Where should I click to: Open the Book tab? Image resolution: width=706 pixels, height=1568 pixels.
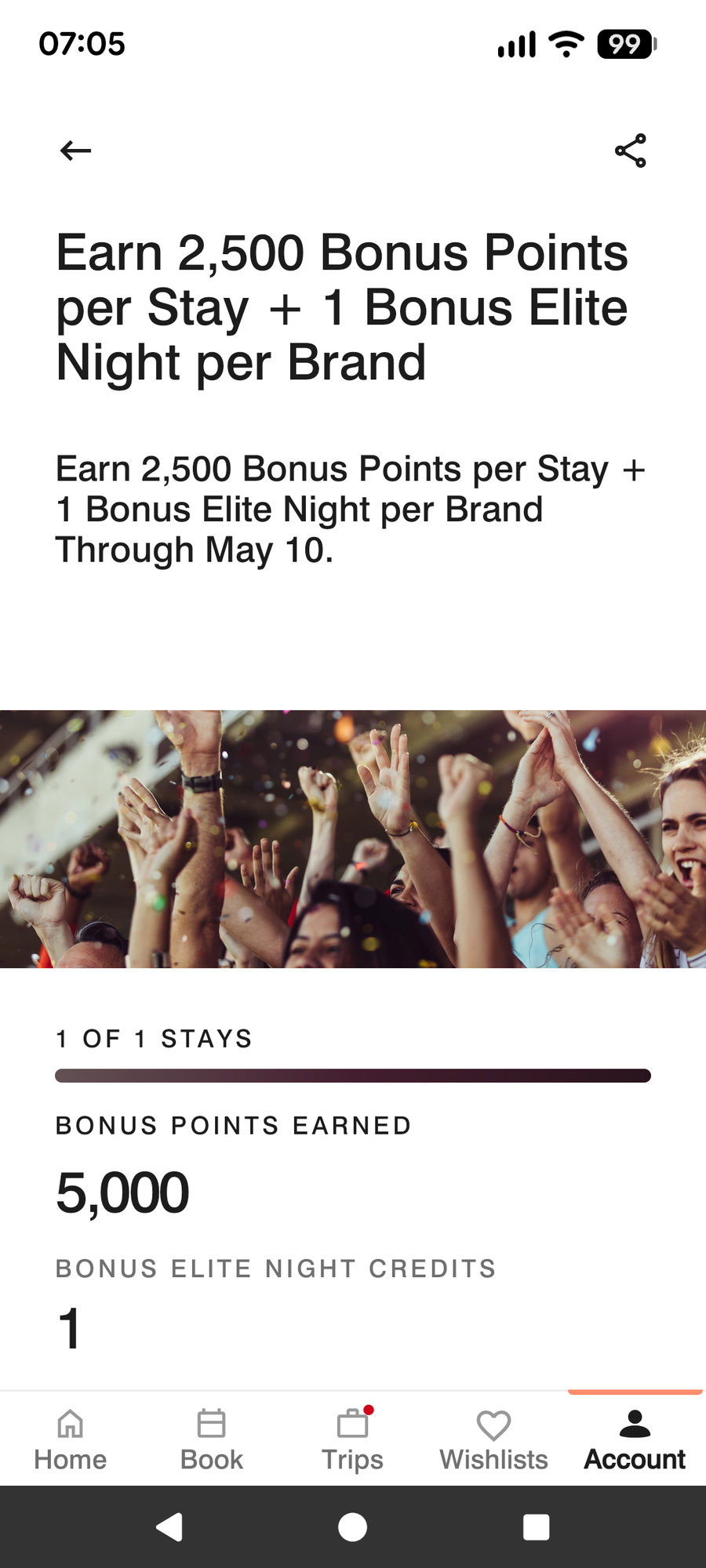[212, 1439]
